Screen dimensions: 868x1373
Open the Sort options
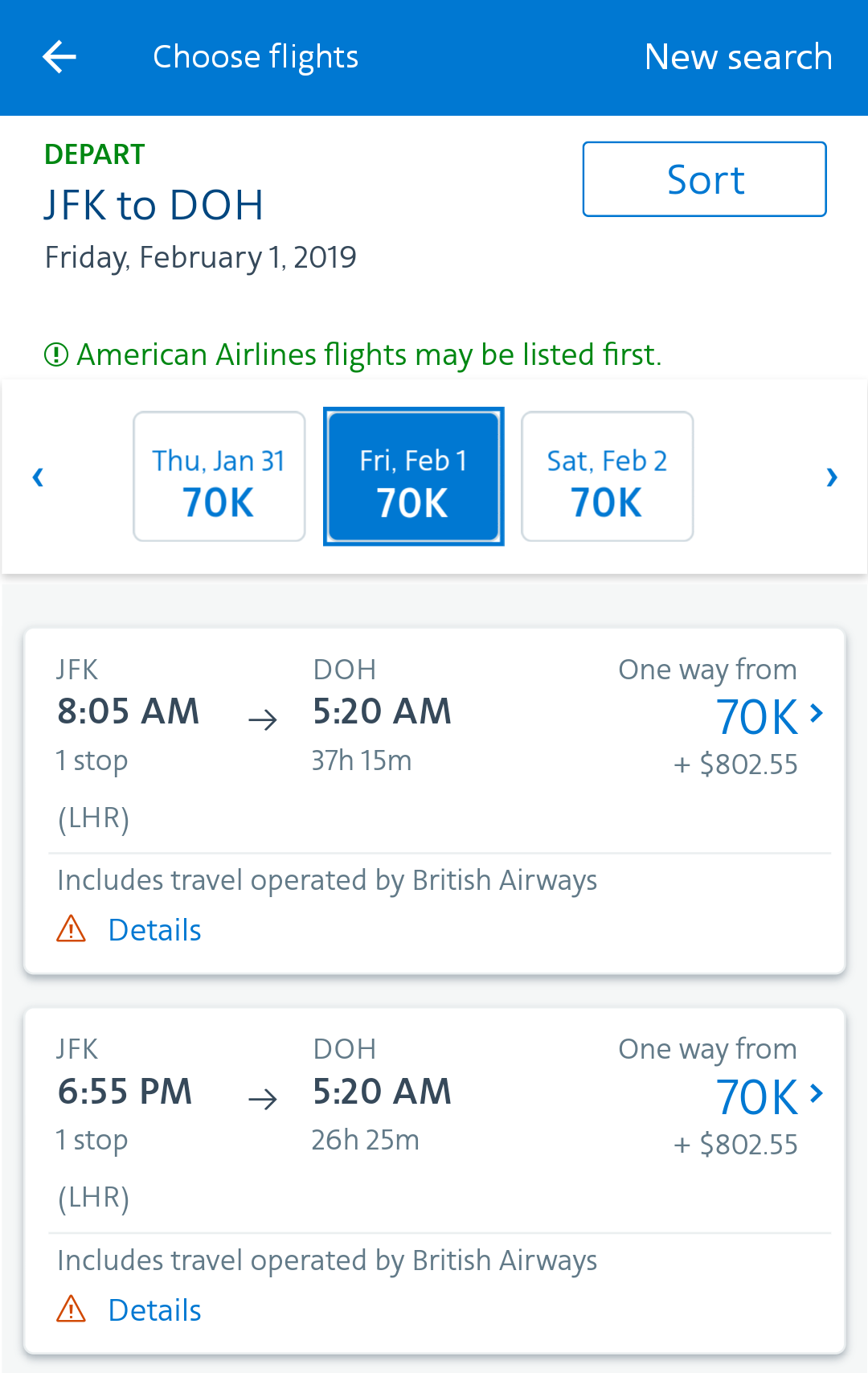(x=704, y=179)
